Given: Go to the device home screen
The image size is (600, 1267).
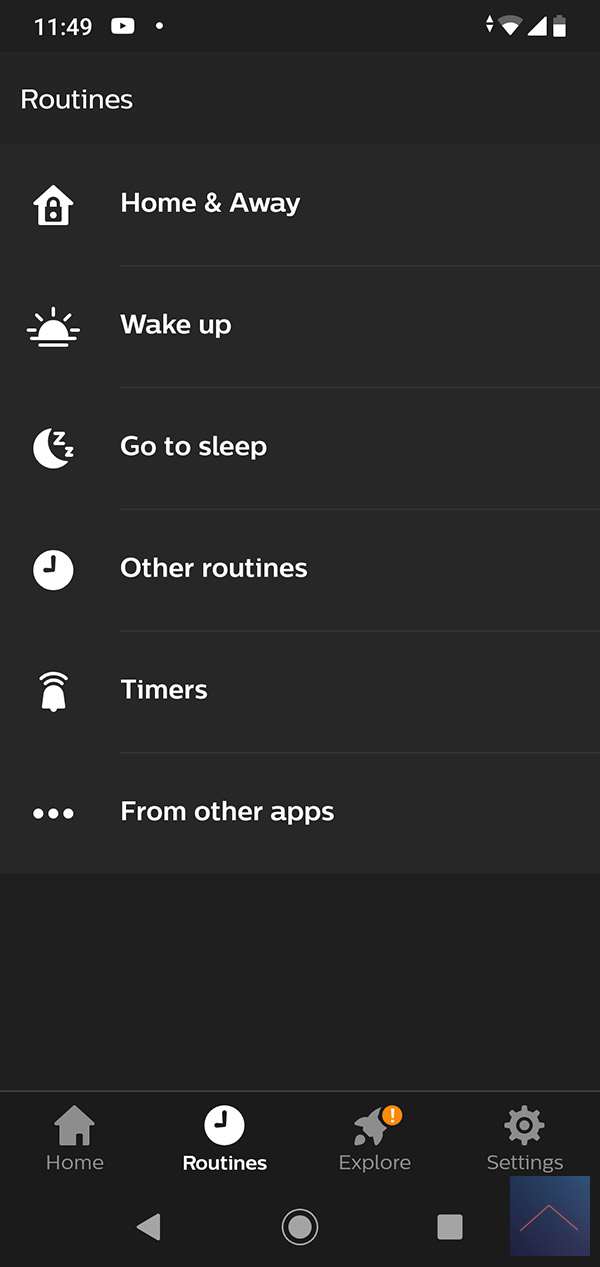Looking at the screenshot, I should point(300,1227).
